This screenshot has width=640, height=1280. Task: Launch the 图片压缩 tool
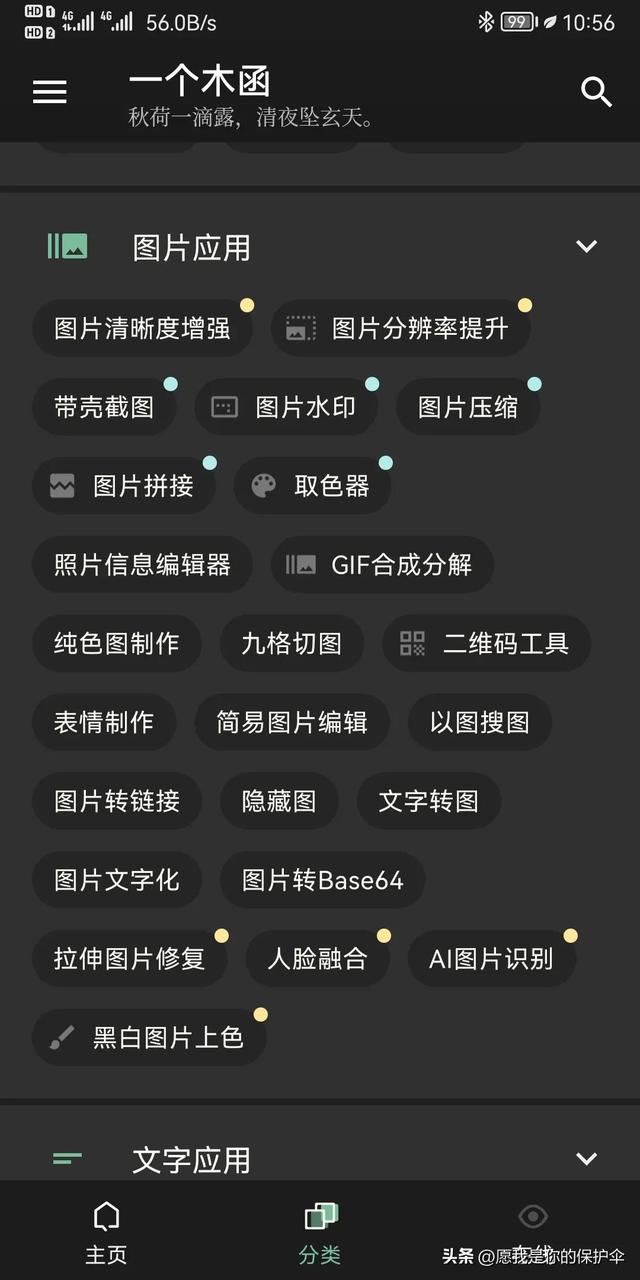(x=467, y=407)
